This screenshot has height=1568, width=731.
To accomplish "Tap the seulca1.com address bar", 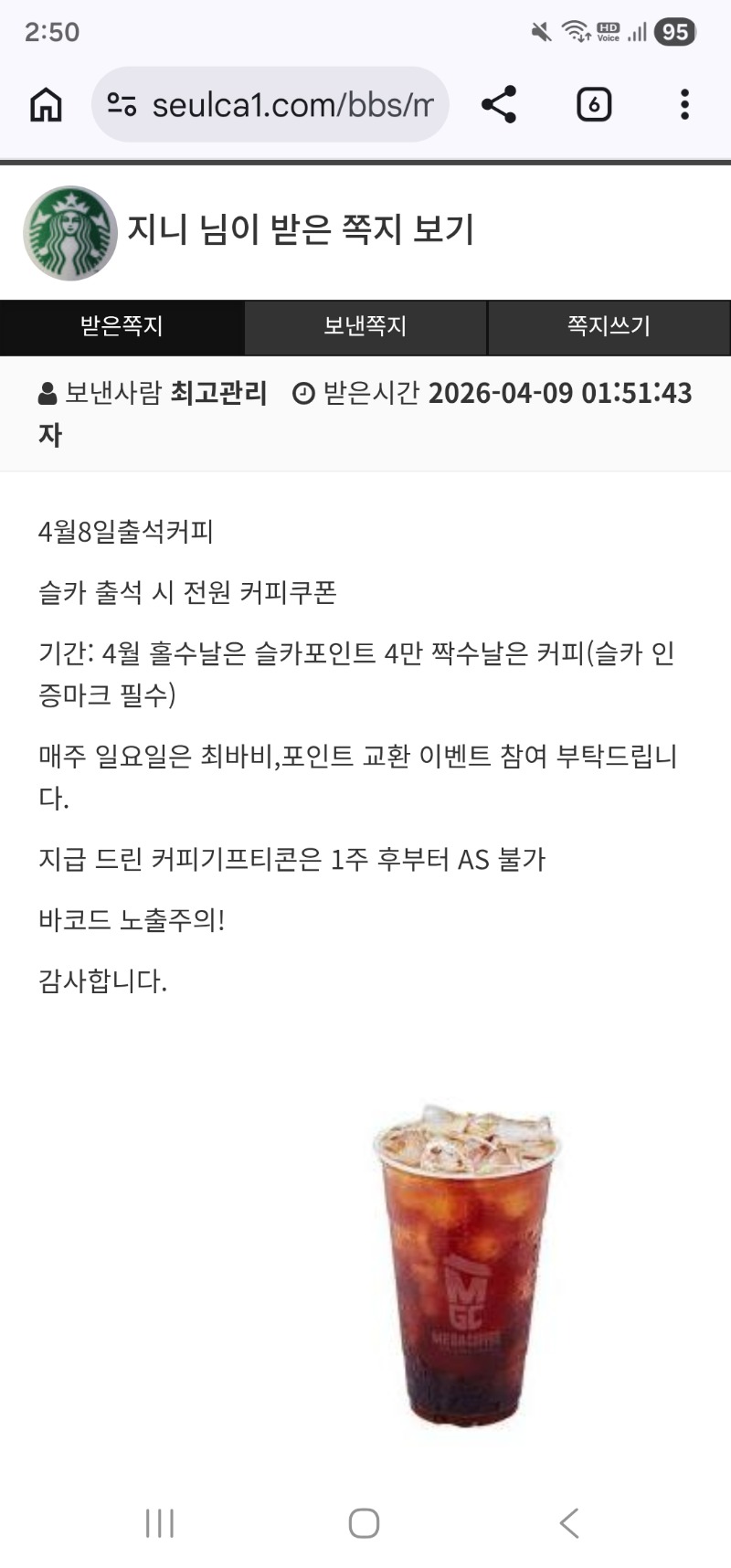I will (292, 105).
